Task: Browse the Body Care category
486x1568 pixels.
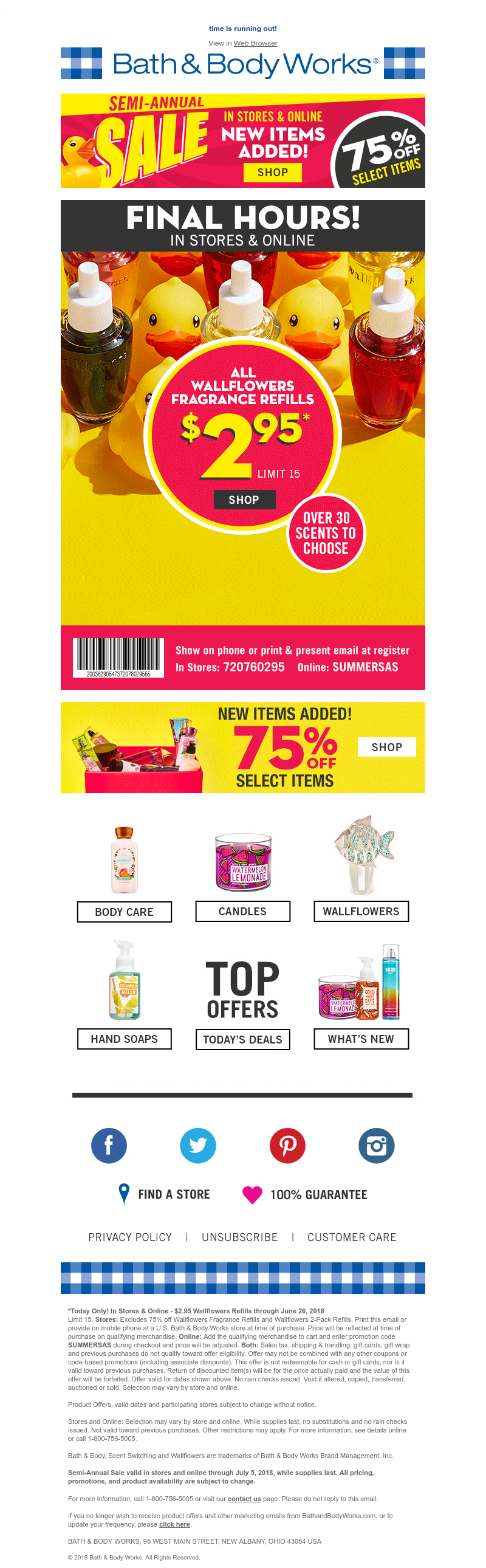Action: pyautogui.click(x=124, y=911)
